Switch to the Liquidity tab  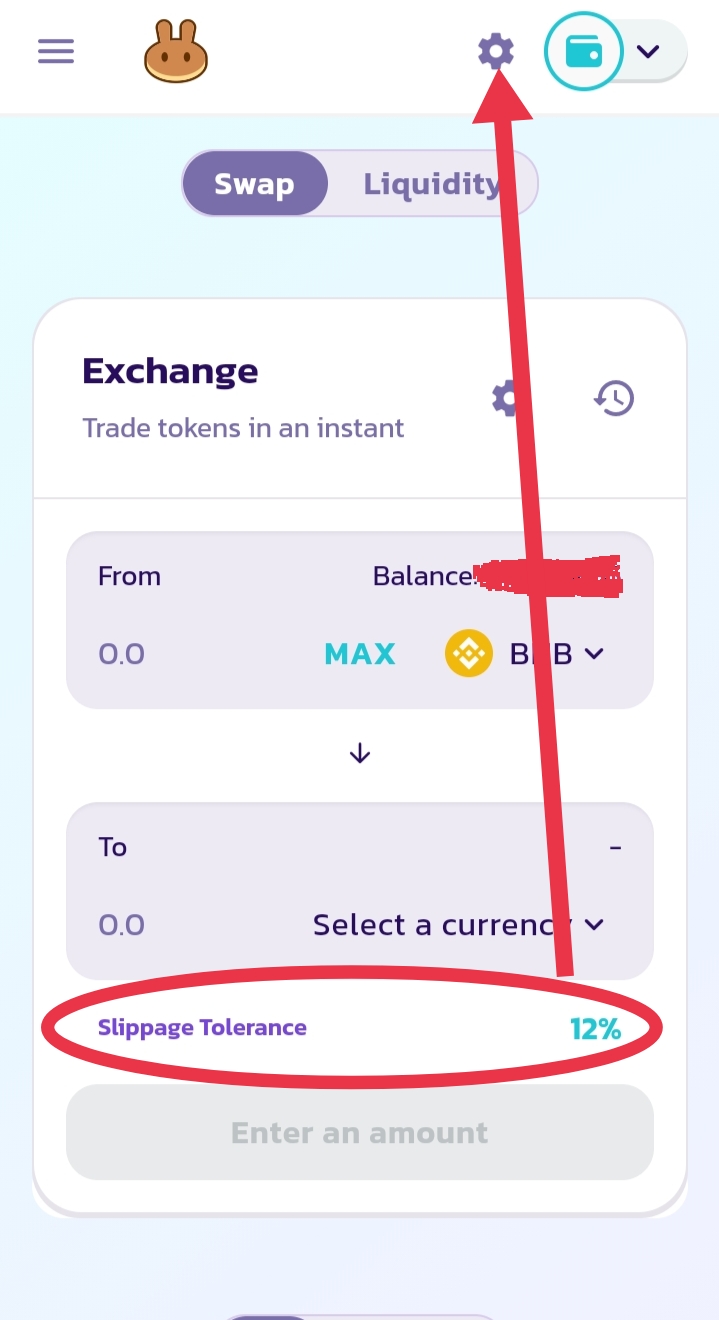(431, 184)
